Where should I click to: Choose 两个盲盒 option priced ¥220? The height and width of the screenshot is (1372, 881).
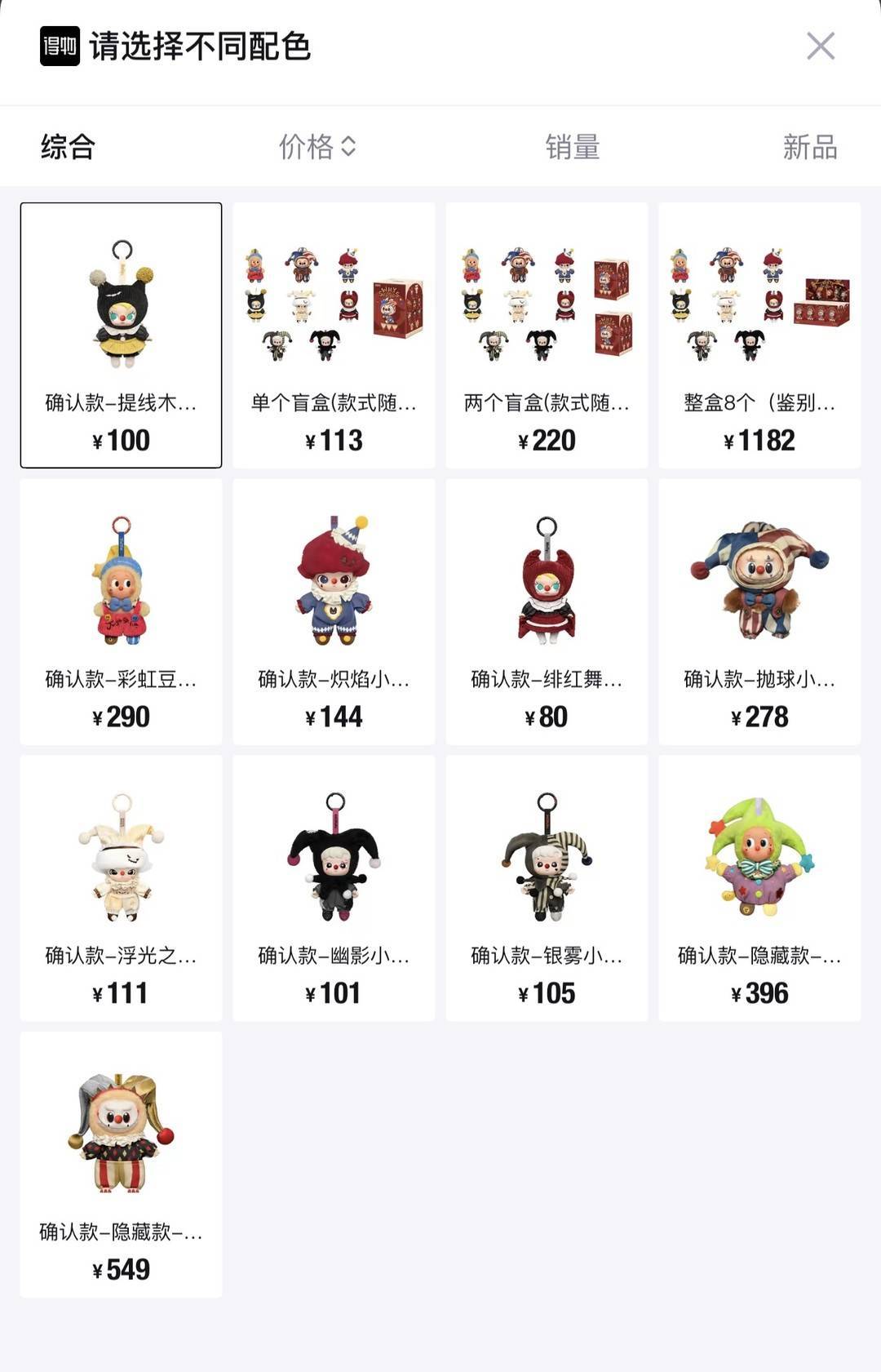pyautogui.click(x=547, y=335)
